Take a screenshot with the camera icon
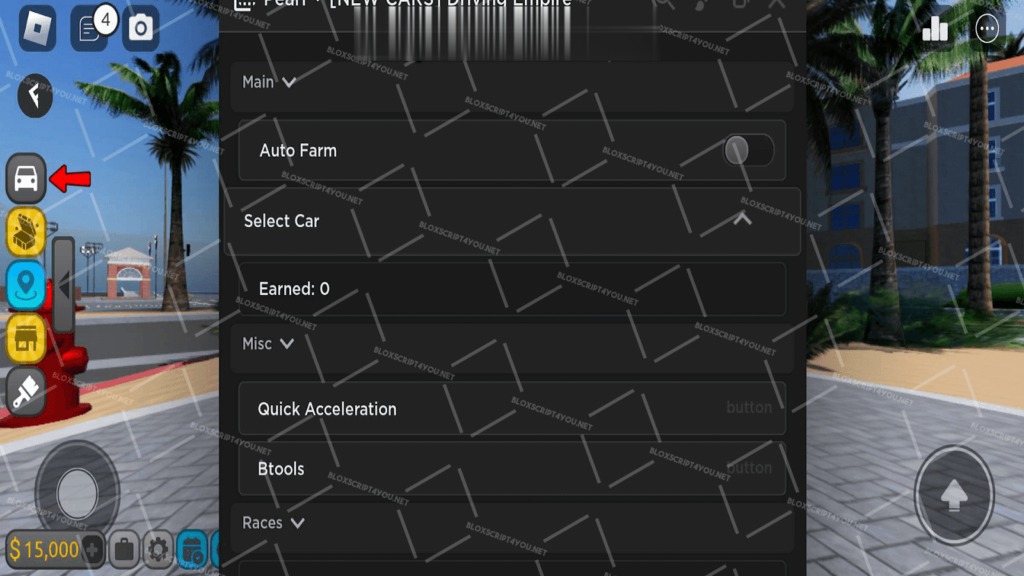Screen dimensions: 1024x576 coord(140,29)
